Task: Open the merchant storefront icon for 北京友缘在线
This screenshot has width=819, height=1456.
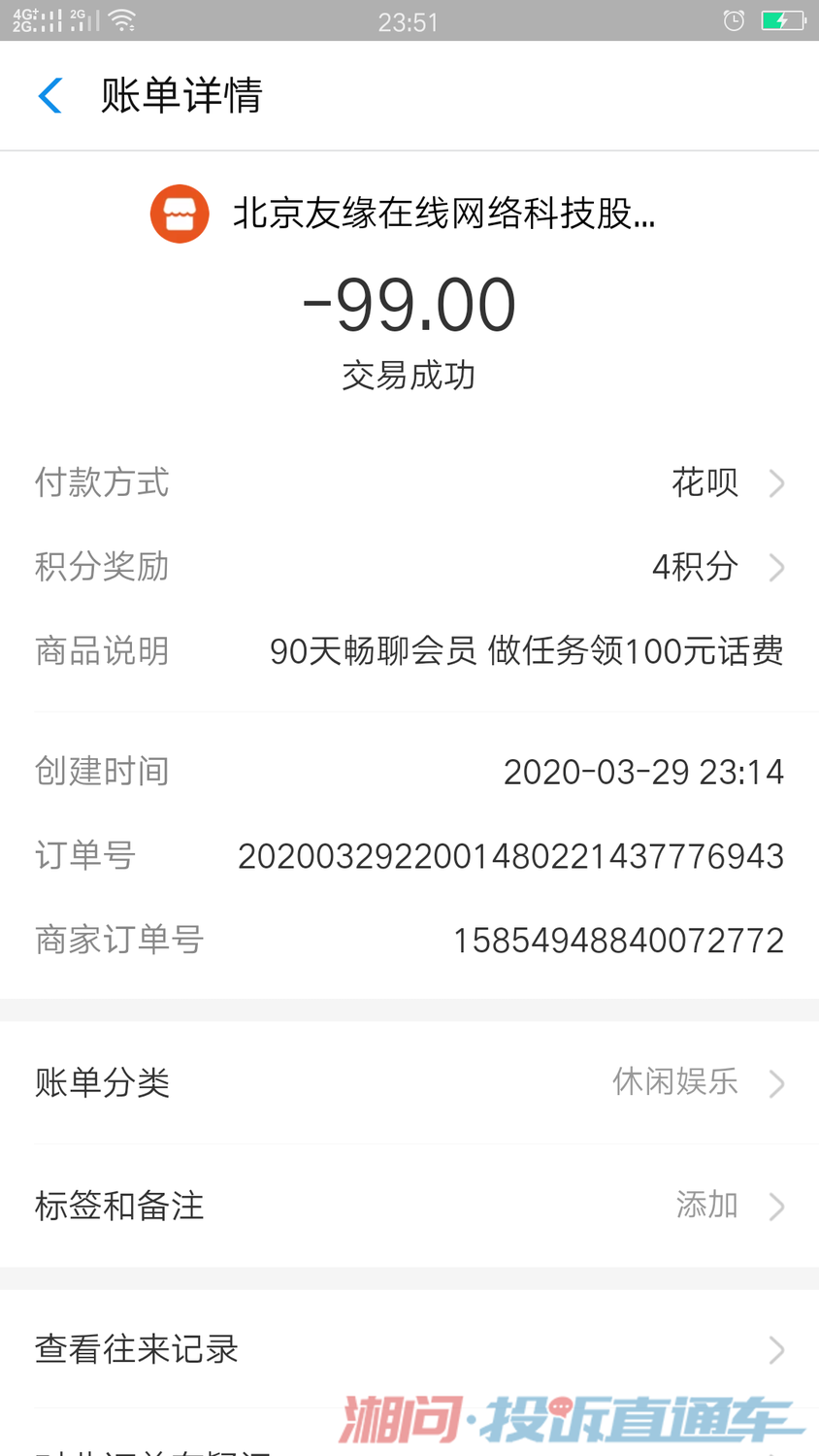Action: coord(180,214)
